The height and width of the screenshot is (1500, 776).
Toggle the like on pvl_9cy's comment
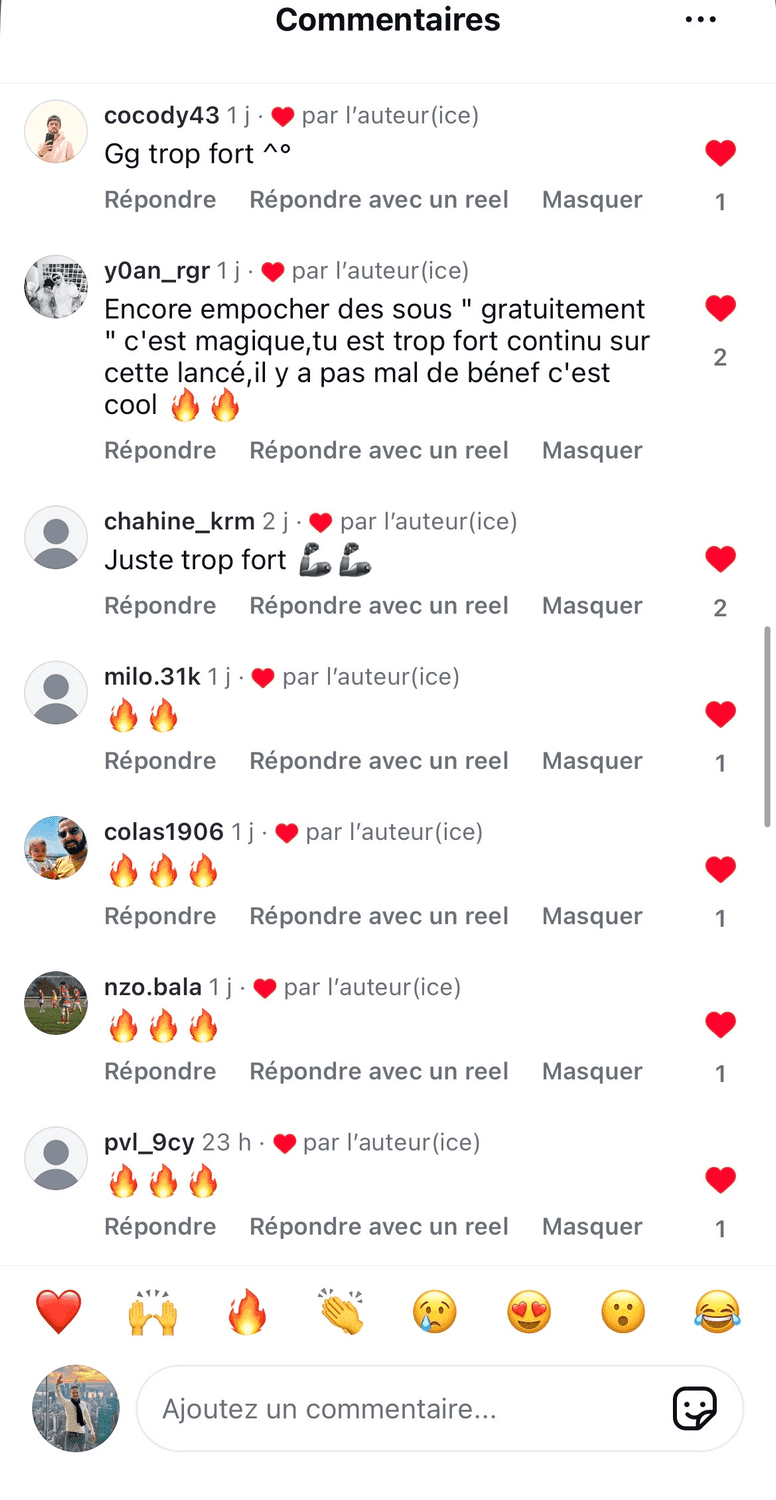coord(720,1180)
